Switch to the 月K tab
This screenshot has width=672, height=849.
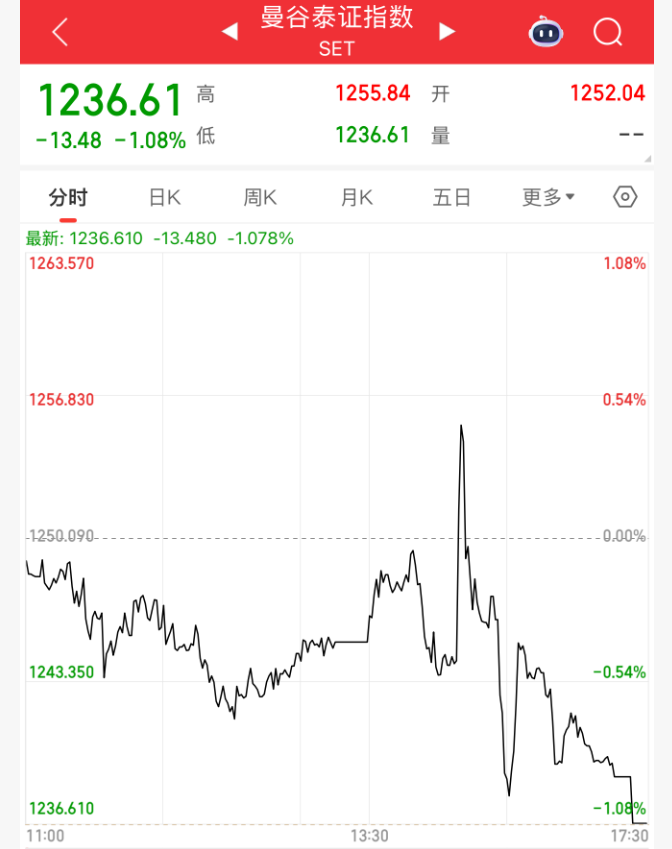[356, 197]
